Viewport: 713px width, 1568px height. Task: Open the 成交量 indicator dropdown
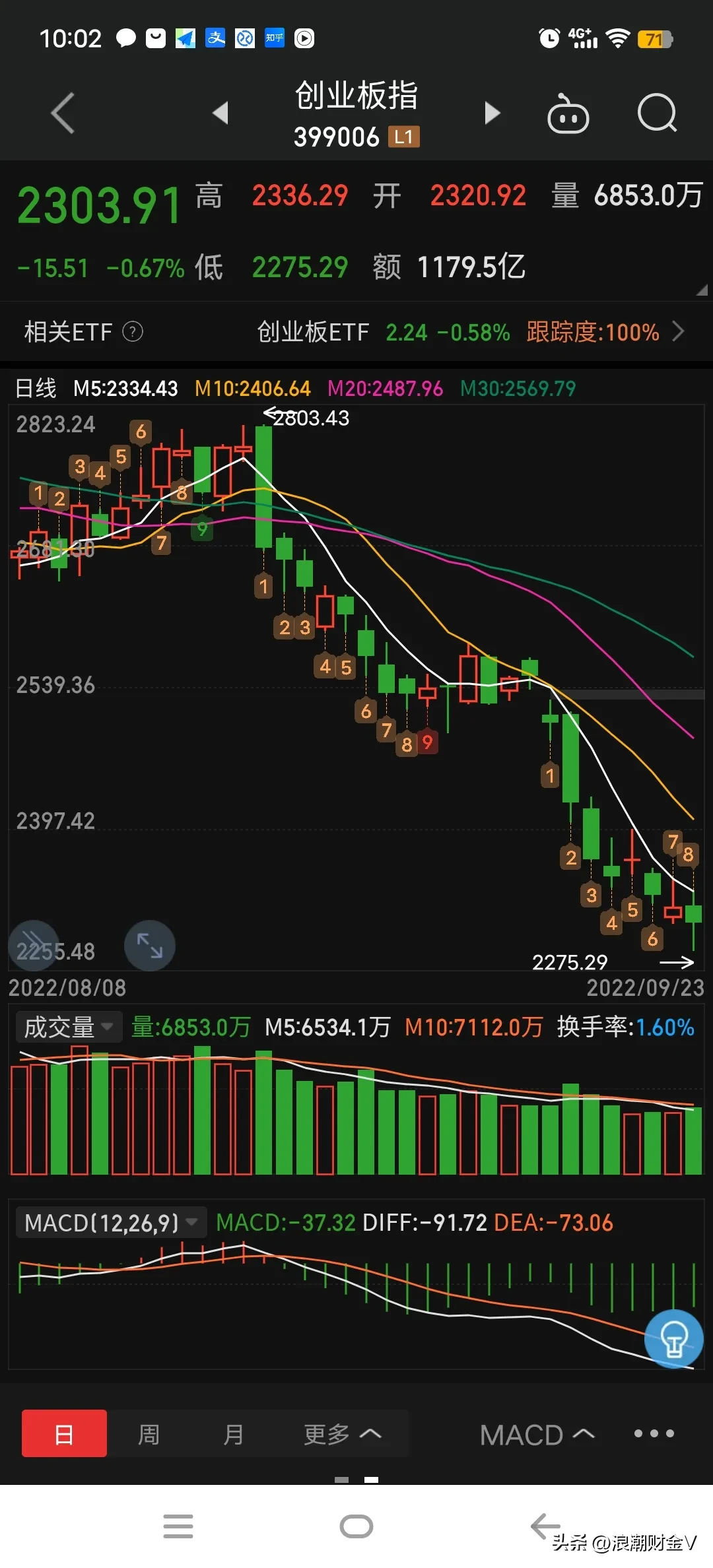[x=69, y=1028]
